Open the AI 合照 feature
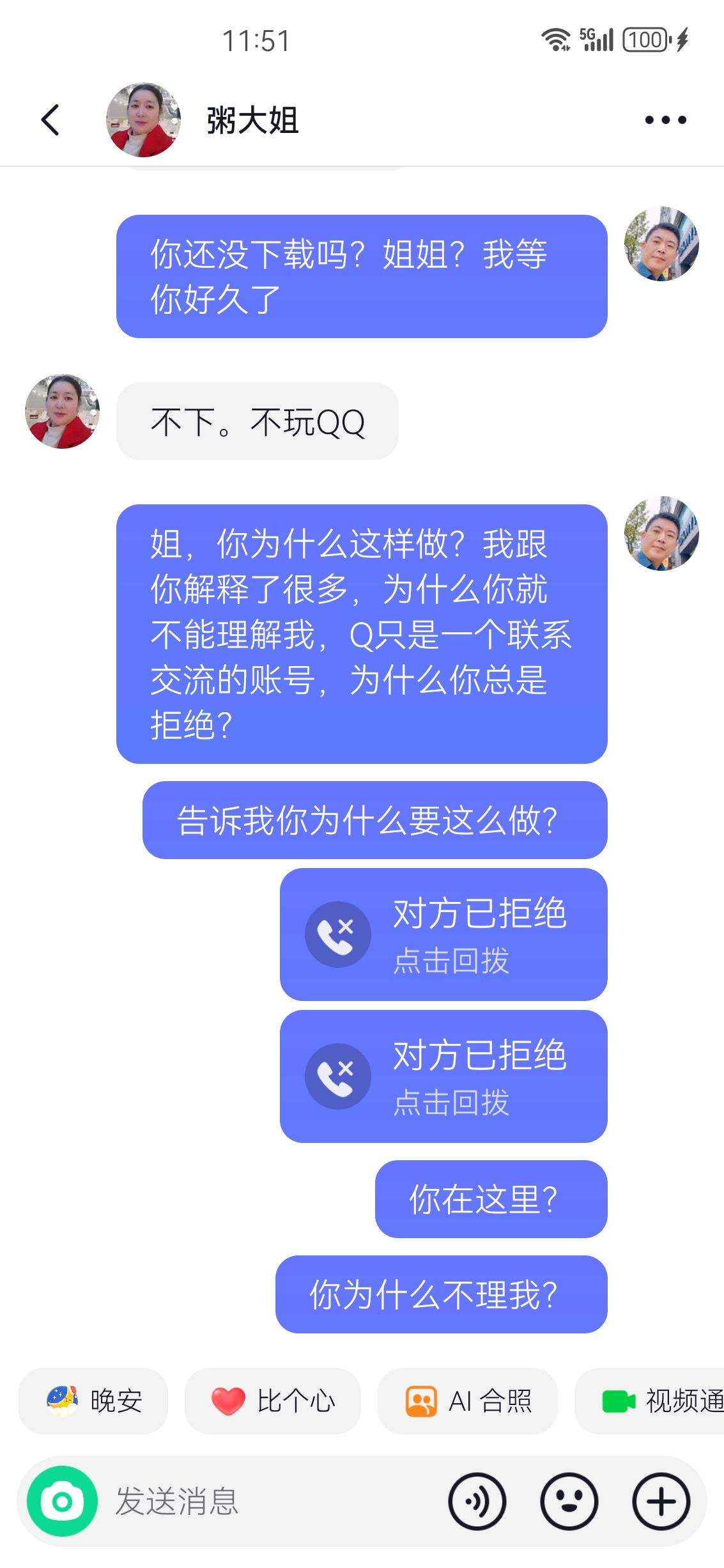Viewport: 724px width, 1568px height. tap(468, 1401)
